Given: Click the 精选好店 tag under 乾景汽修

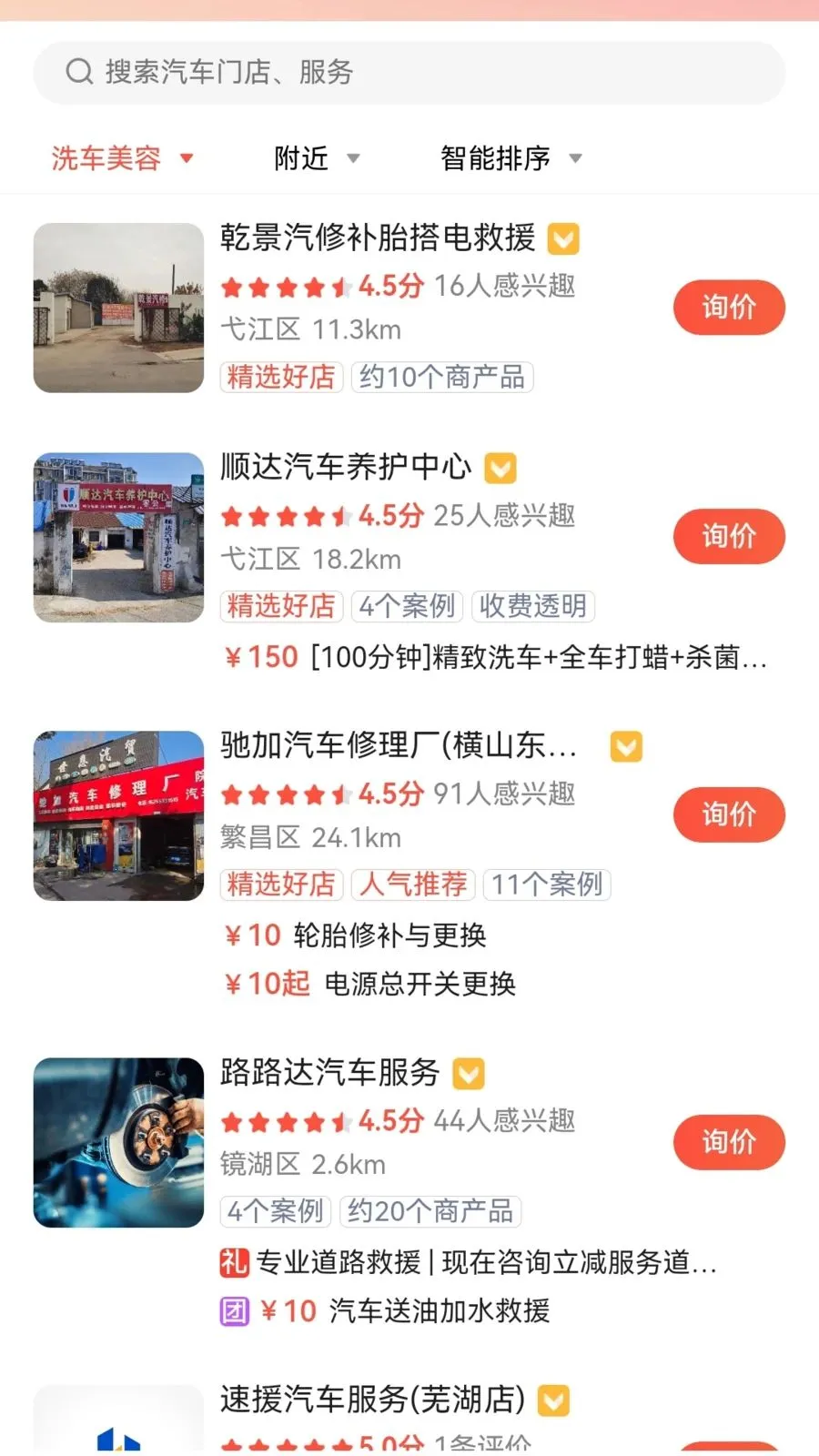Looking at the screenshot, I should 280,378.
